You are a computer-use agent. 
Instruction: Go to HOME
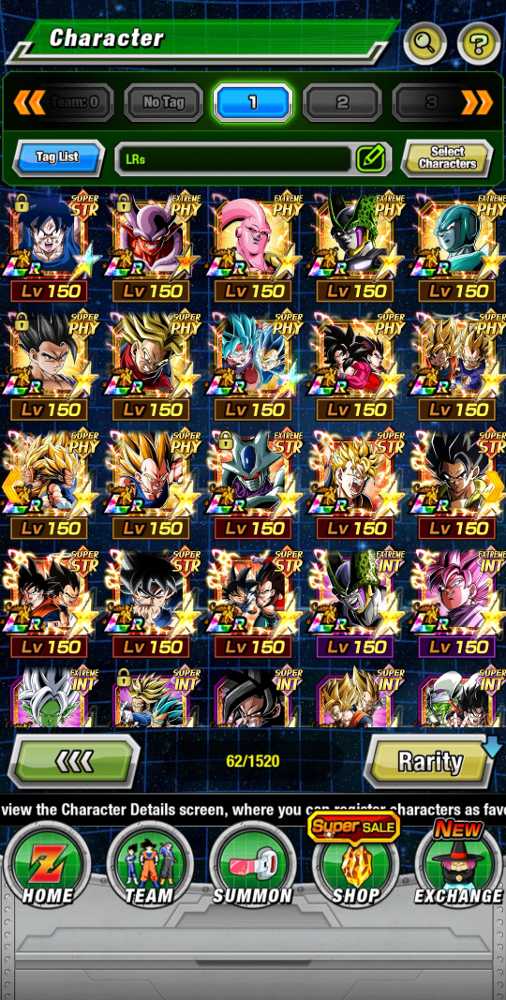coord(47,868)
